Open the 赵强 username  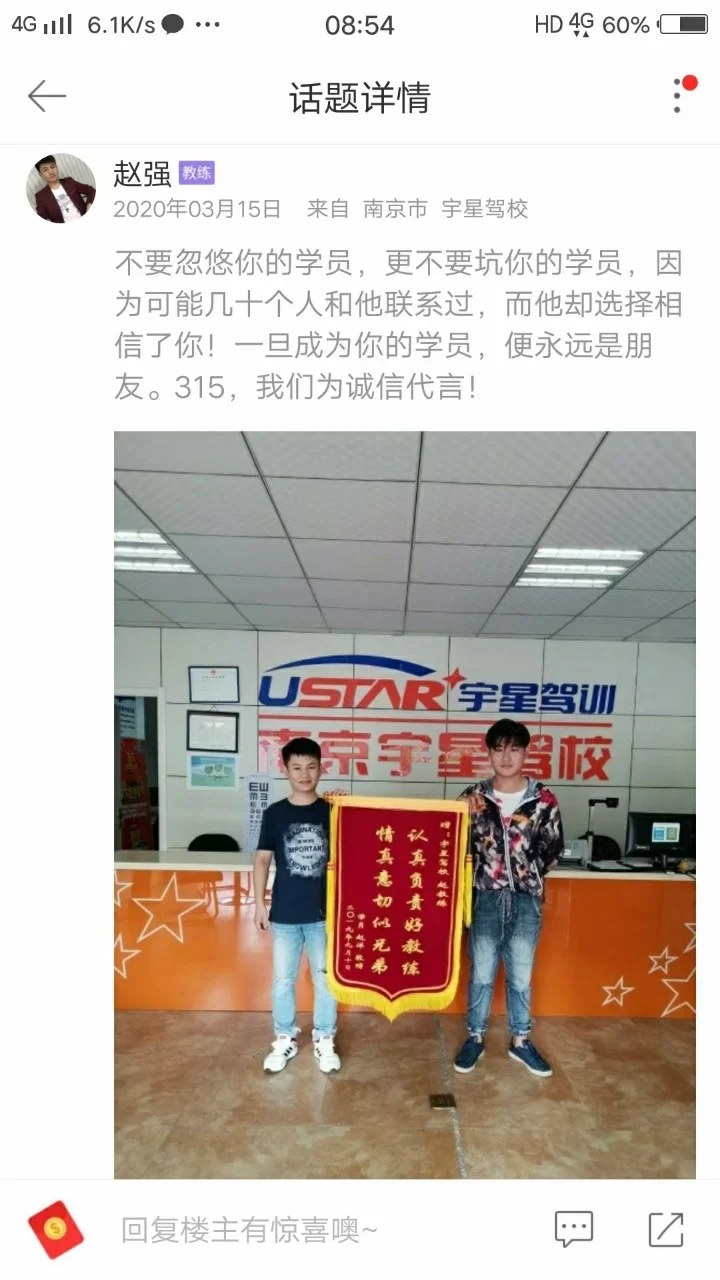point(142,174)
